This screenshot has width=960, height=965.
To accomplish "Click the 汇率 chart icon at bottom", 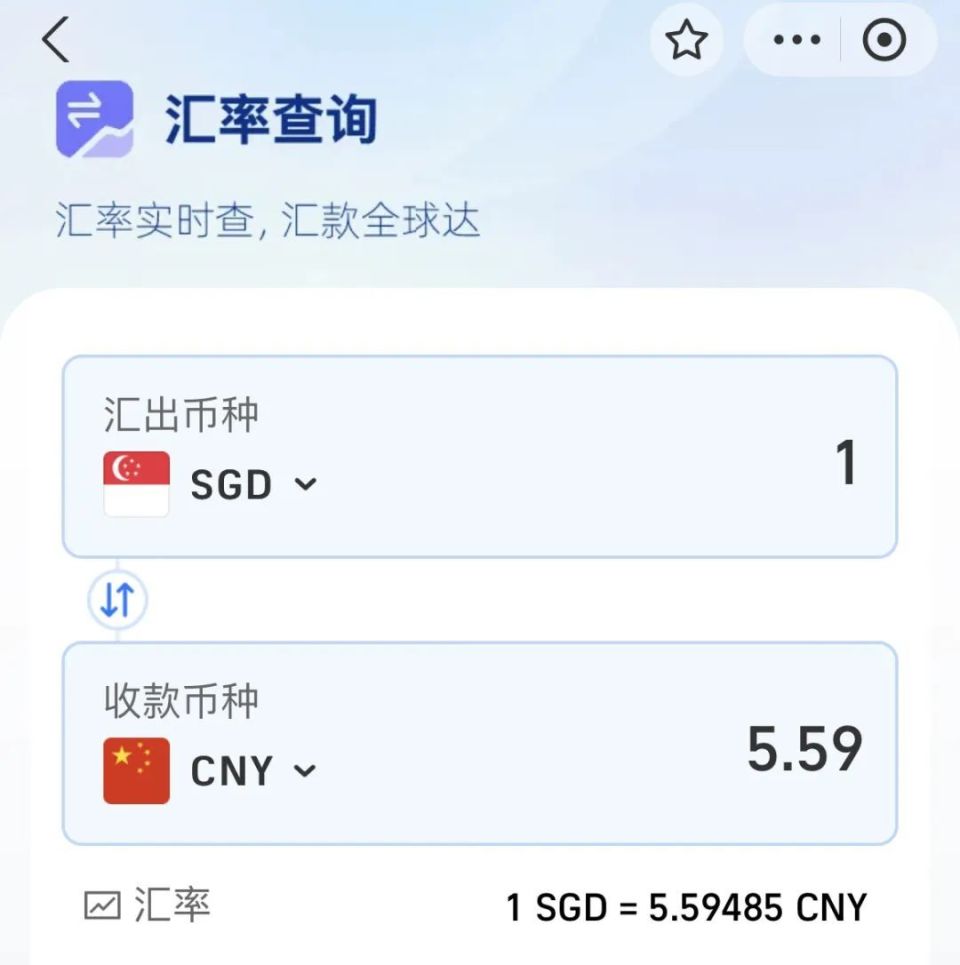I will click(100, 904).
